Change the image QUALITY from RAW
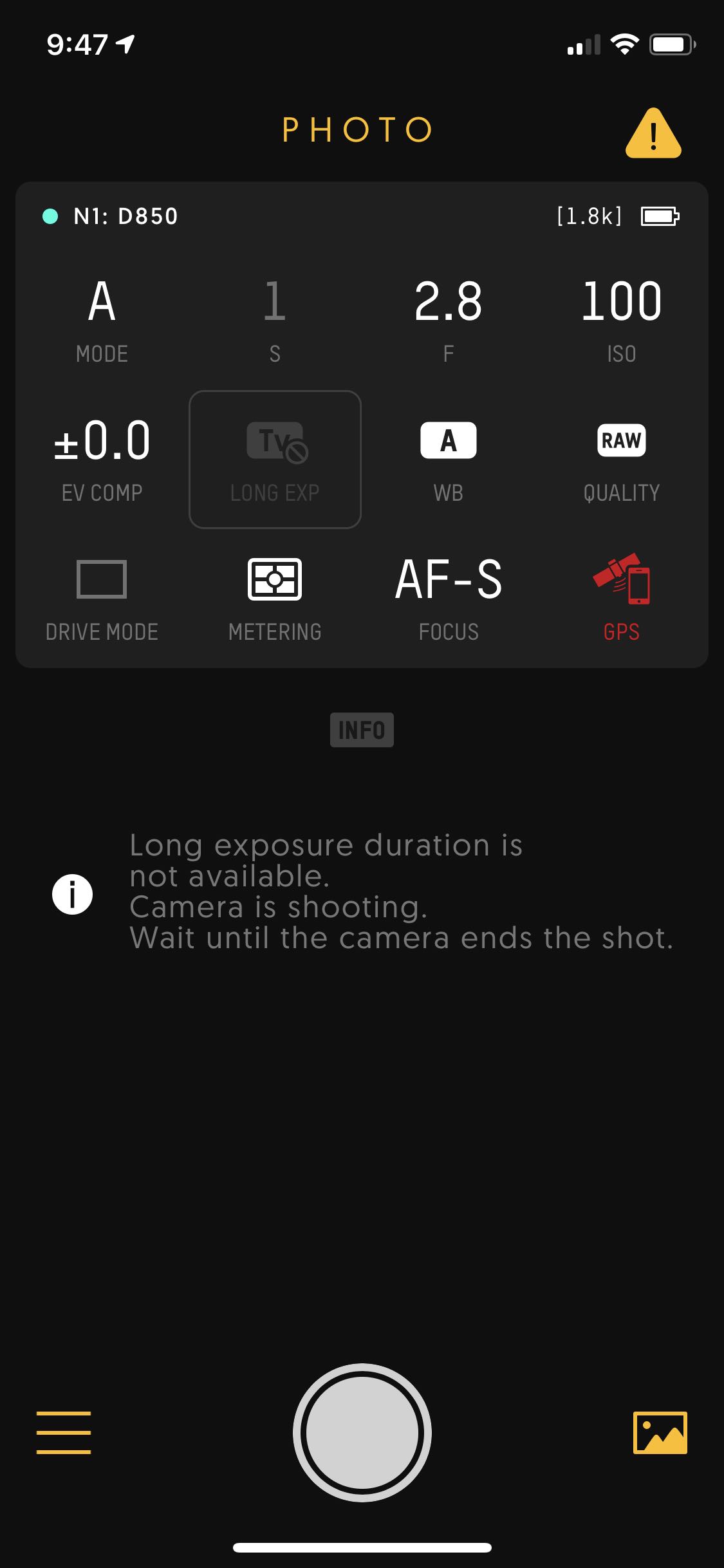Screen dimensions: 724x1568 pyautogui.click(x=621, y=460)
